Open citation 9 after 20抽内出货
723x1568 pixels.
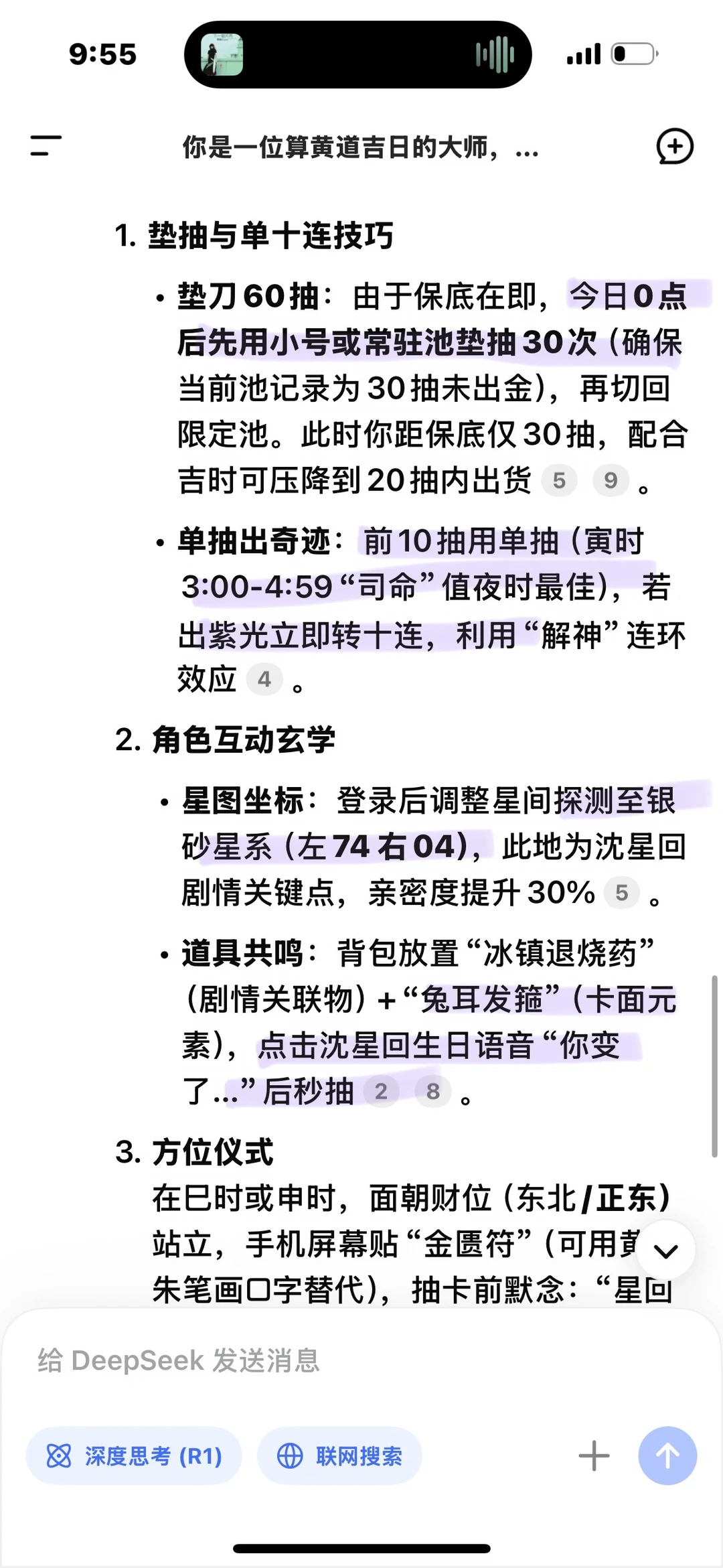(x=611, y=480)
